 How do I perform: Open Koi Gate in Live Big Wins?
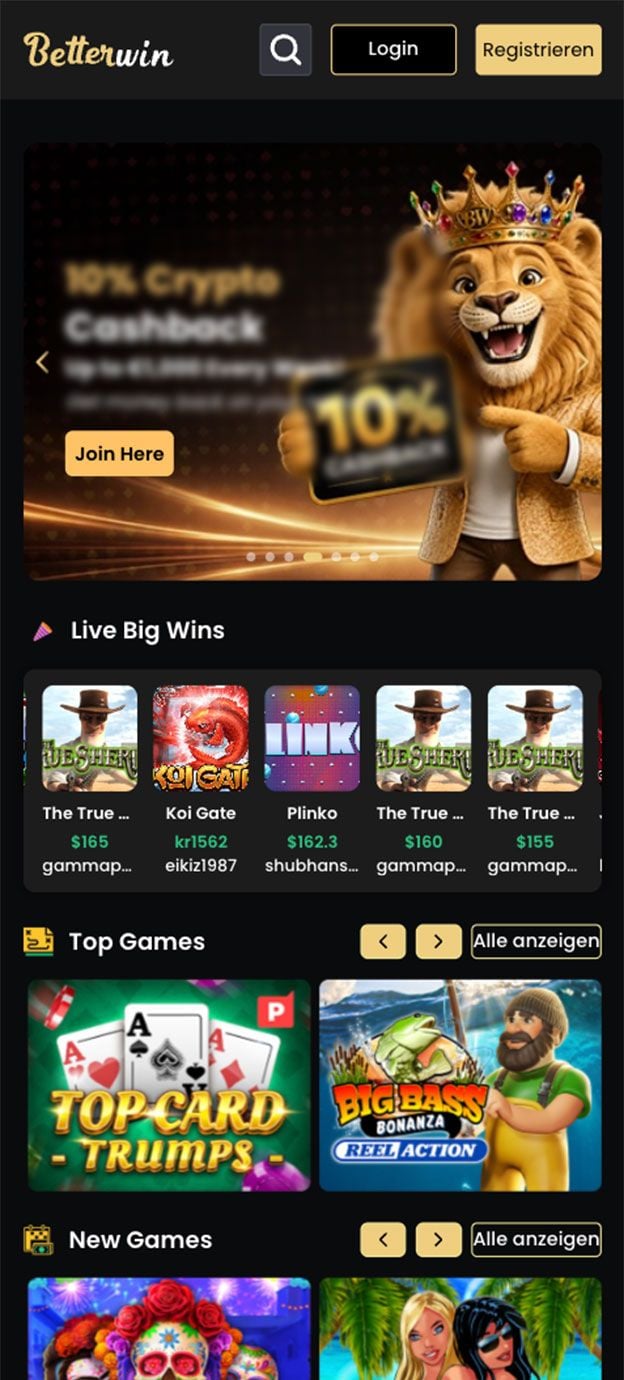(200, 780)
